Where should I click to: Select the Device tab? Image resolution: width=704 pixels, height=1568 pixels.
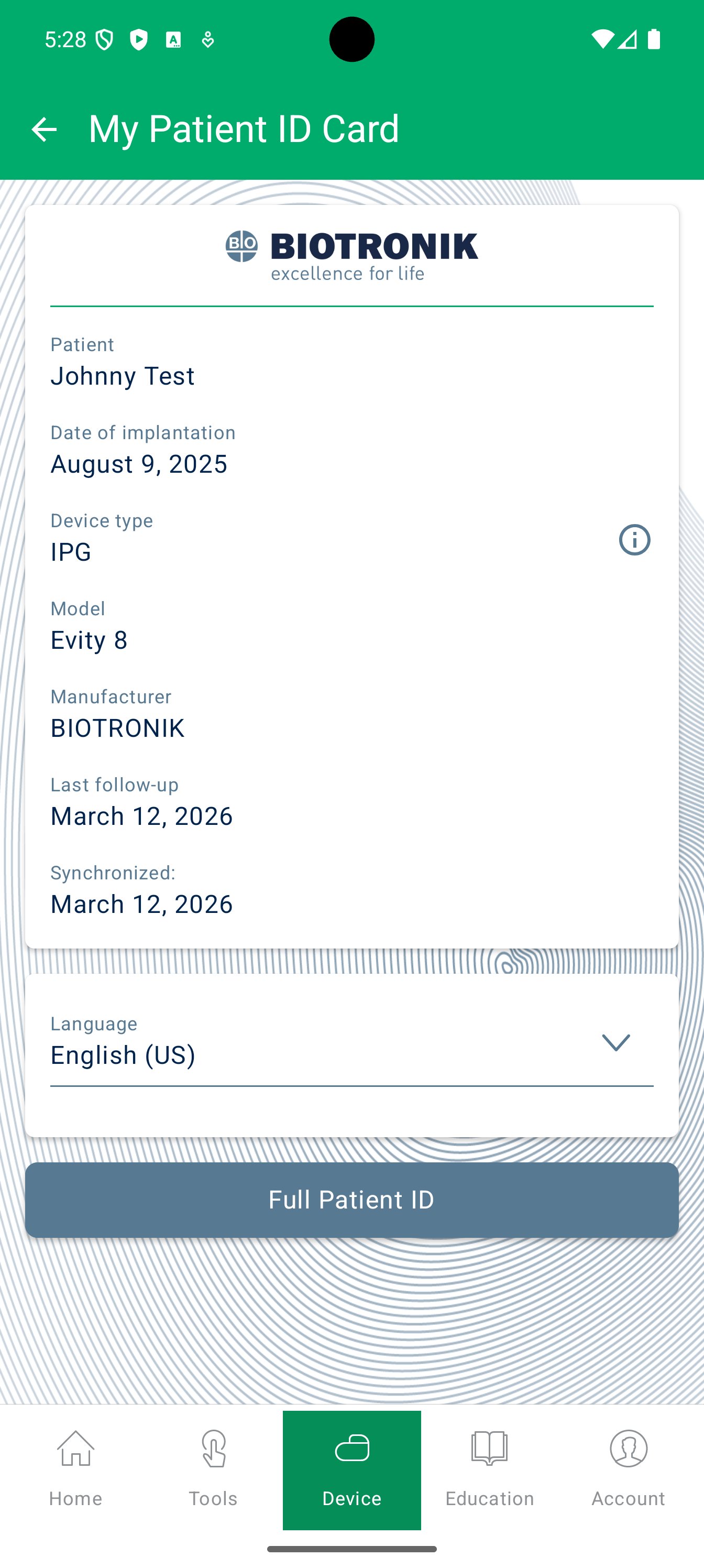tap(351, 1470)
